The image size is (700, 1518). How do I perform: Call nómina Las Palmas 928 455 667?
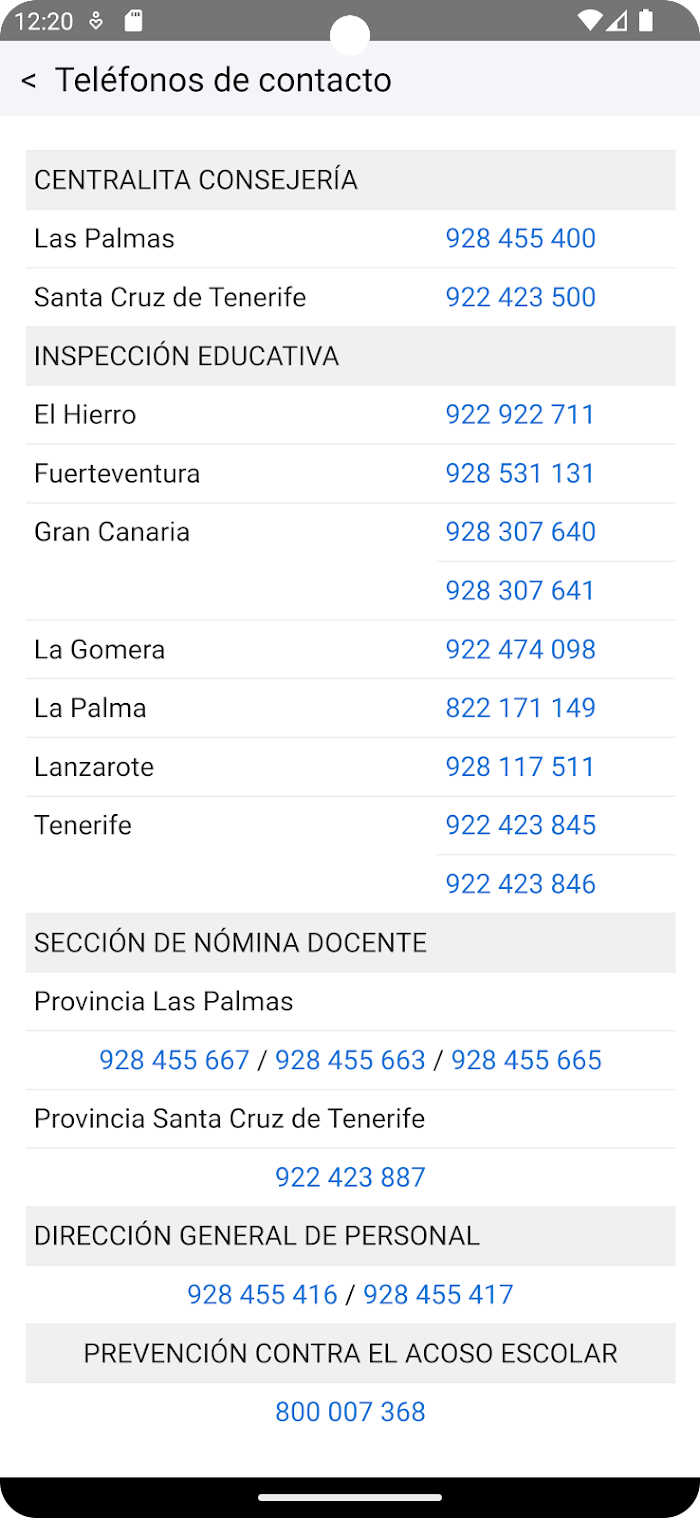(x=174, y=1060)
